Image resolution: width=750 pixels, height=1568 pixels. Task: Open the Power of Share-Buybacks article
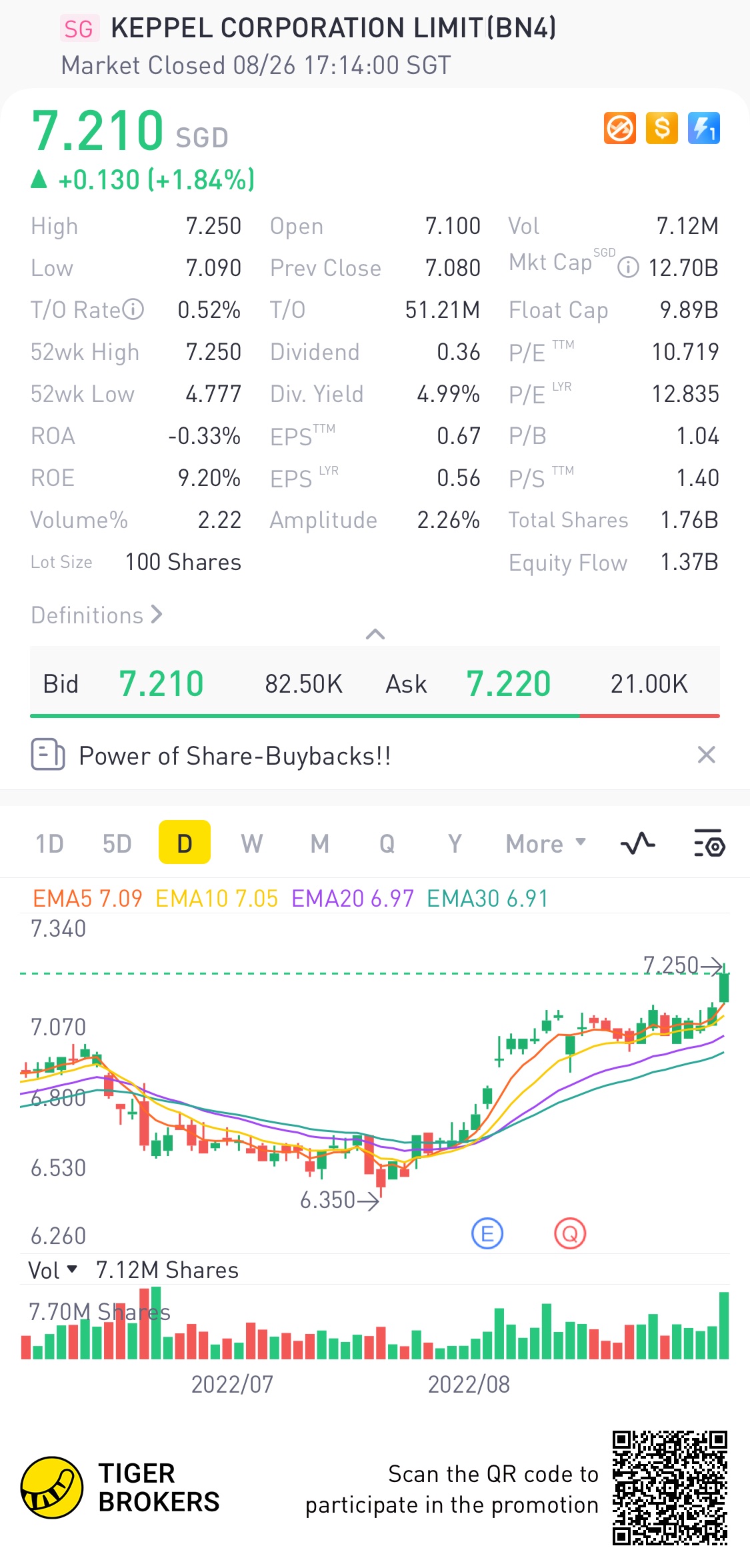235,756
